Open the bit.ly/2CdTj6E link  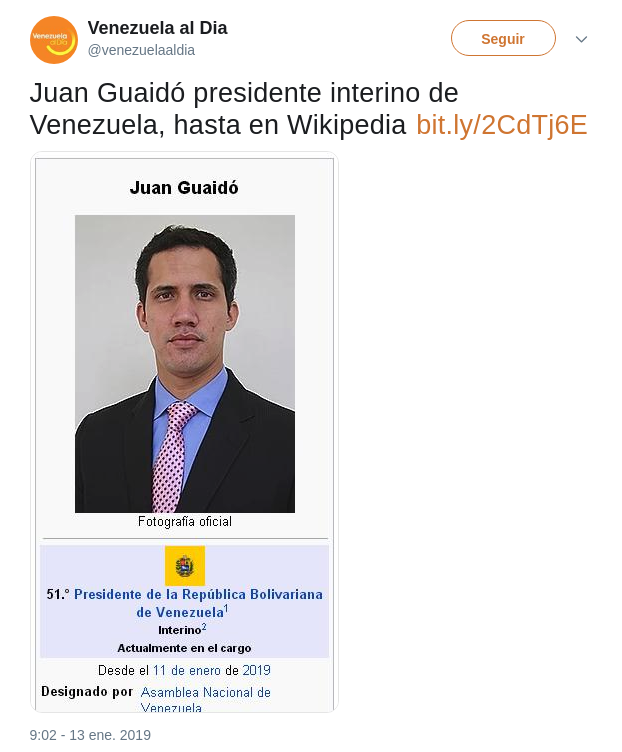[501, 125]
